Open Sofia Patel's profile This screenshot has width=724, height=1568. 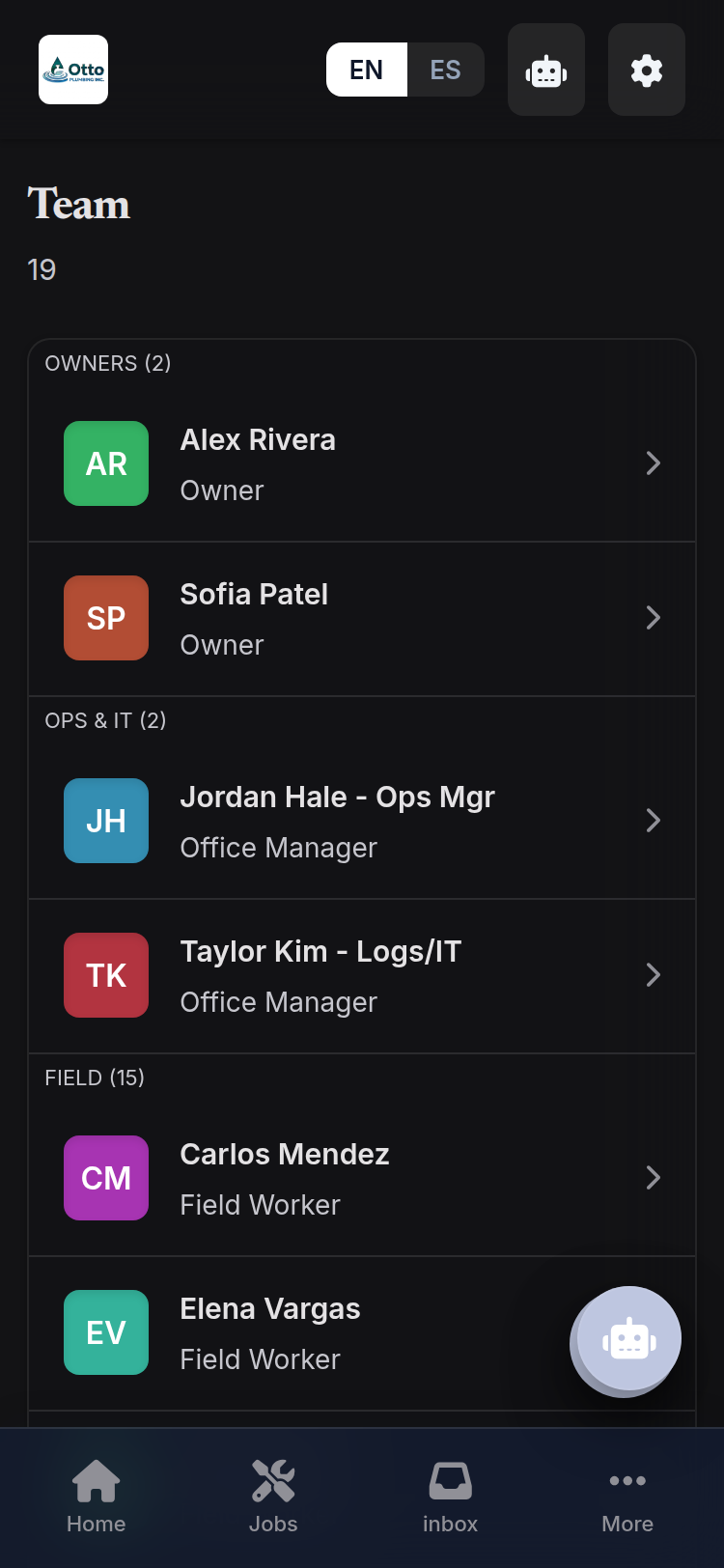tap(362, 619)
